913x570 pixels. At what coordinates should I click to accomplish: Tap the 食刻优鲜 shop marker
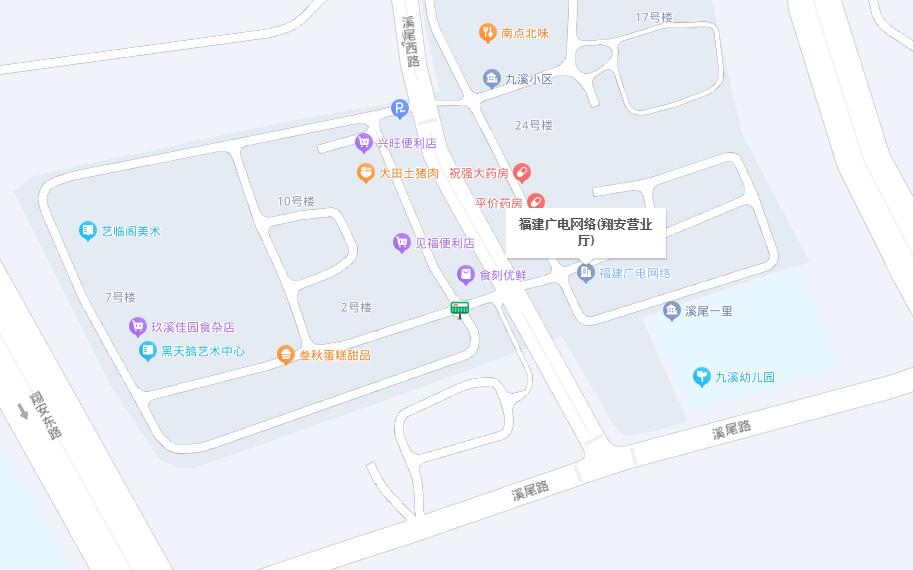click(465, 275)
